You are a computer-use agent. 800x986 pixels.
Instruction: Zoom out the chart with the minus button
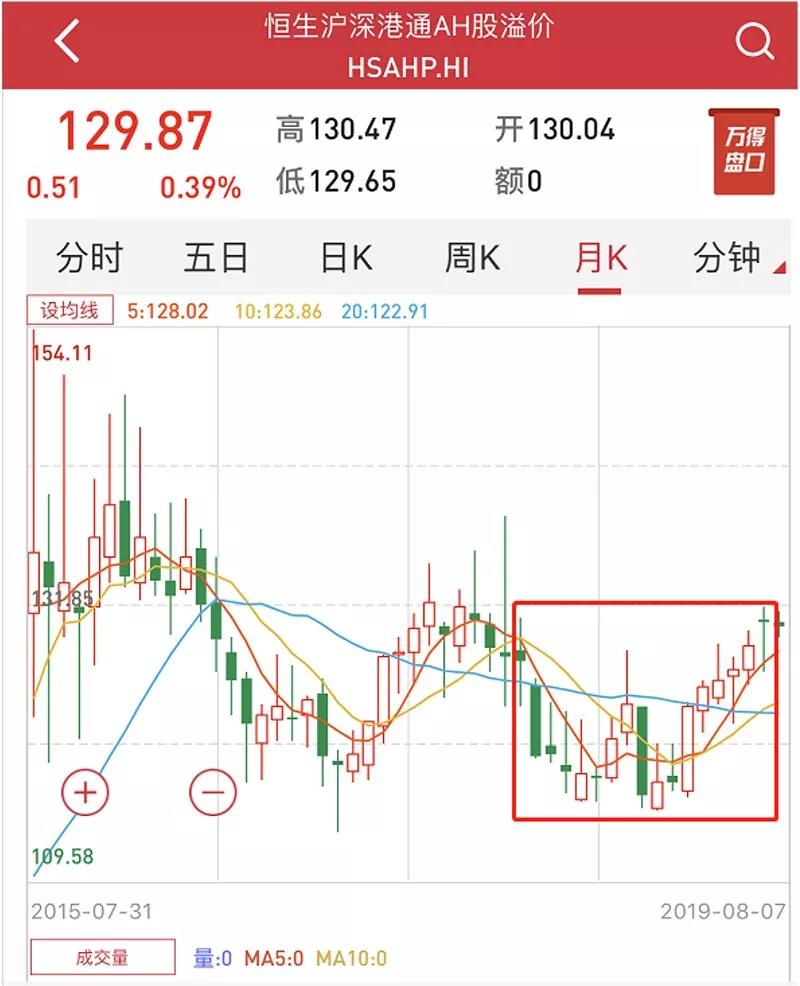(213, 794)
